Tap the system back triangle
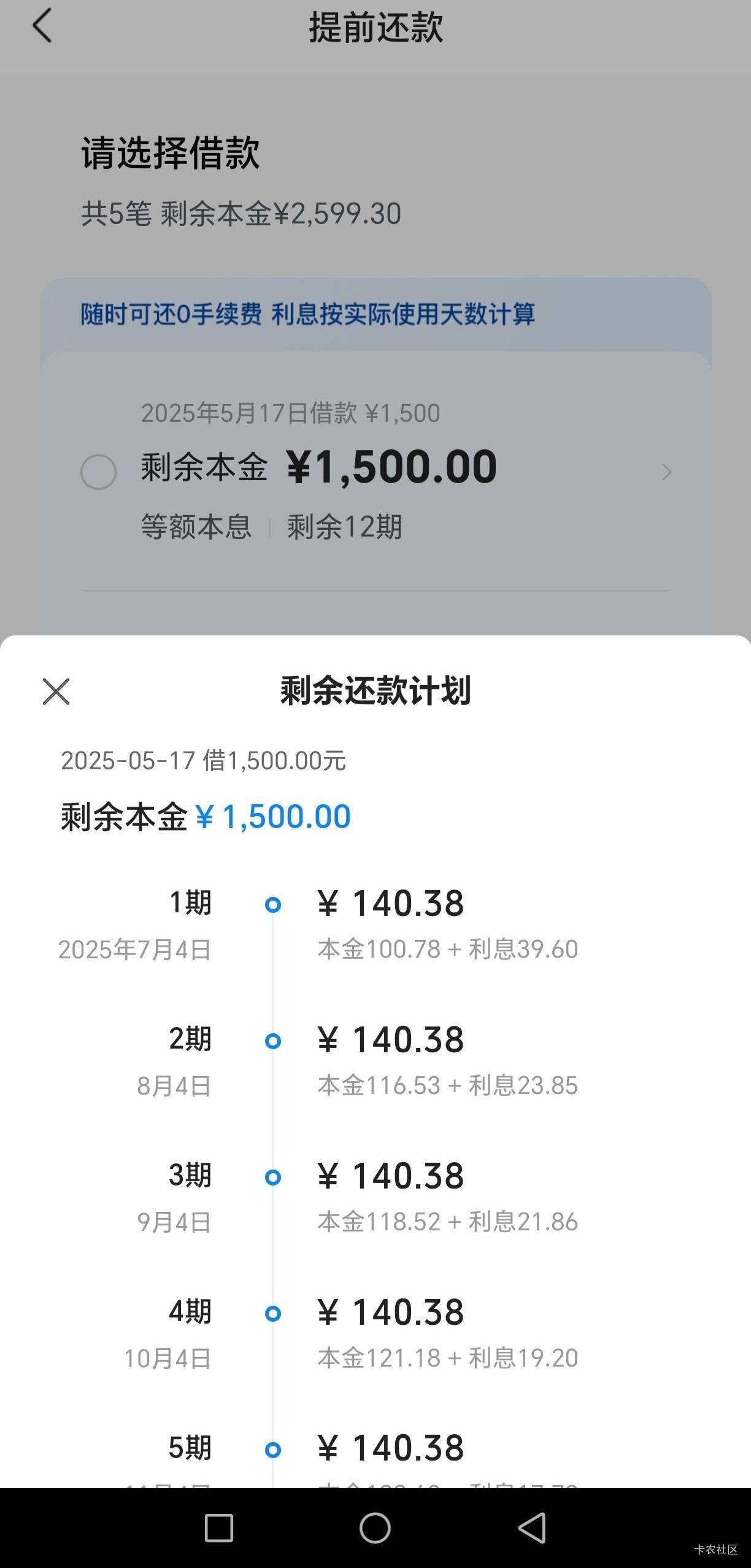 pyautogui.click(x=533, y=1527)
